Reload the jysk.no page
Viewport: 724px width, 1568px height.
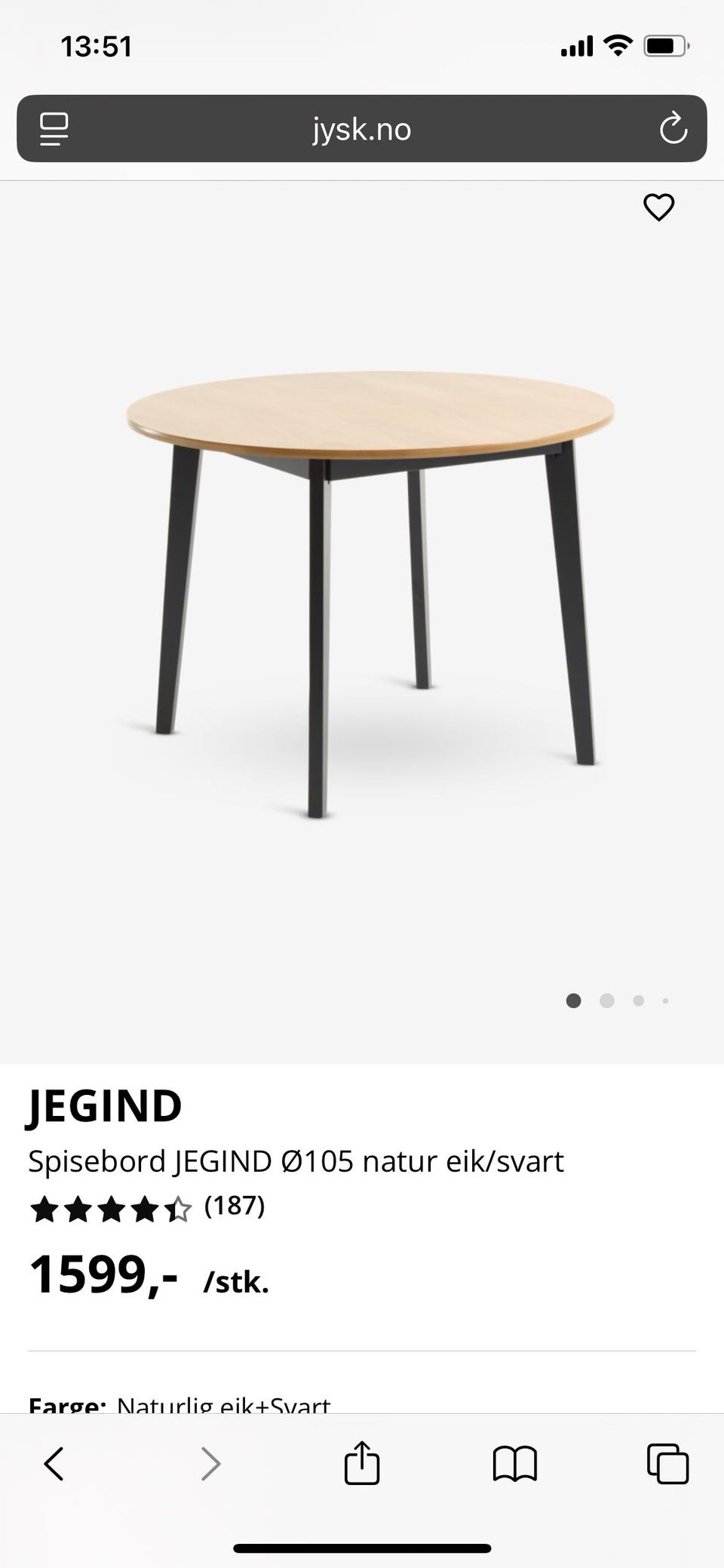pyautogui.click(x=673, y=129)
